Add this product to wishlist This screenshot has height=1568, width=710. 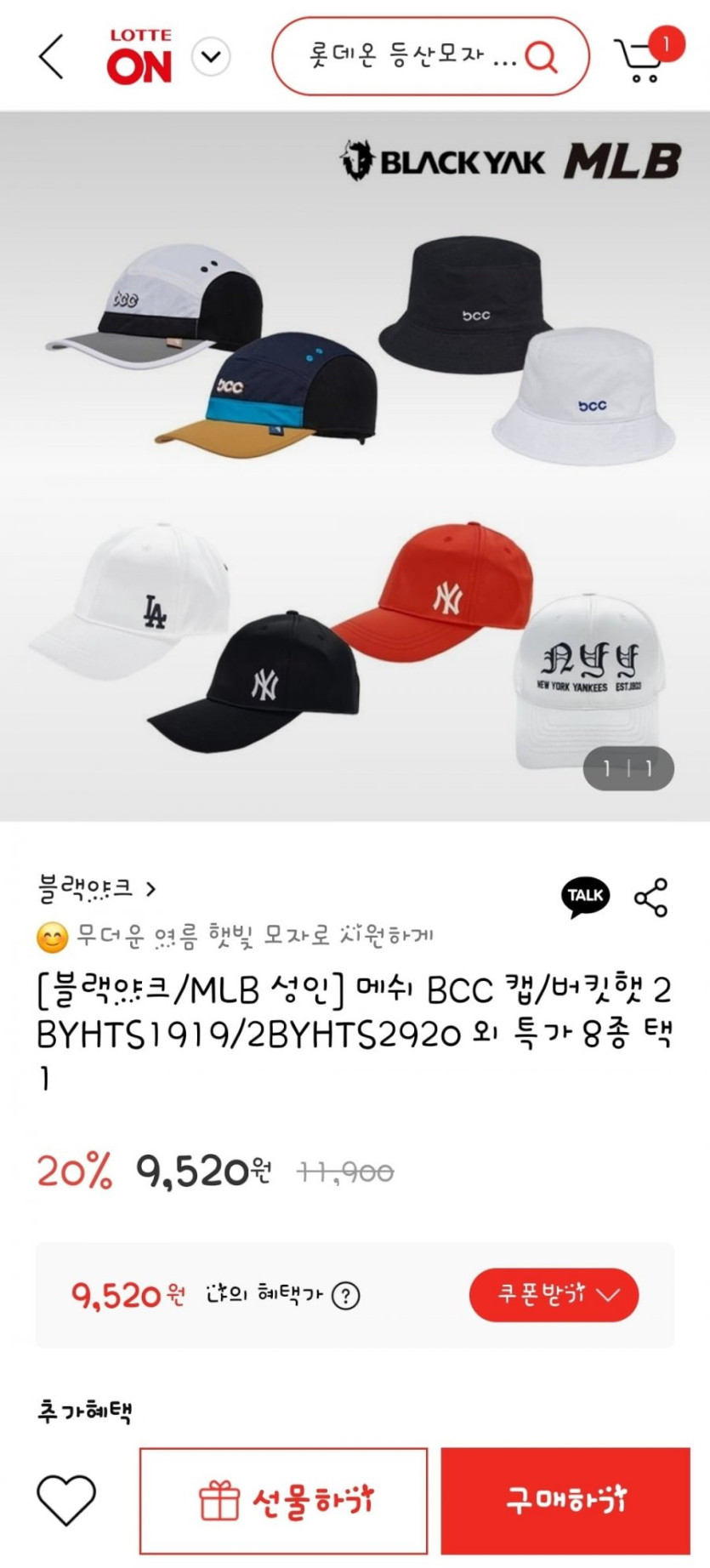[x=66, y=1499]
